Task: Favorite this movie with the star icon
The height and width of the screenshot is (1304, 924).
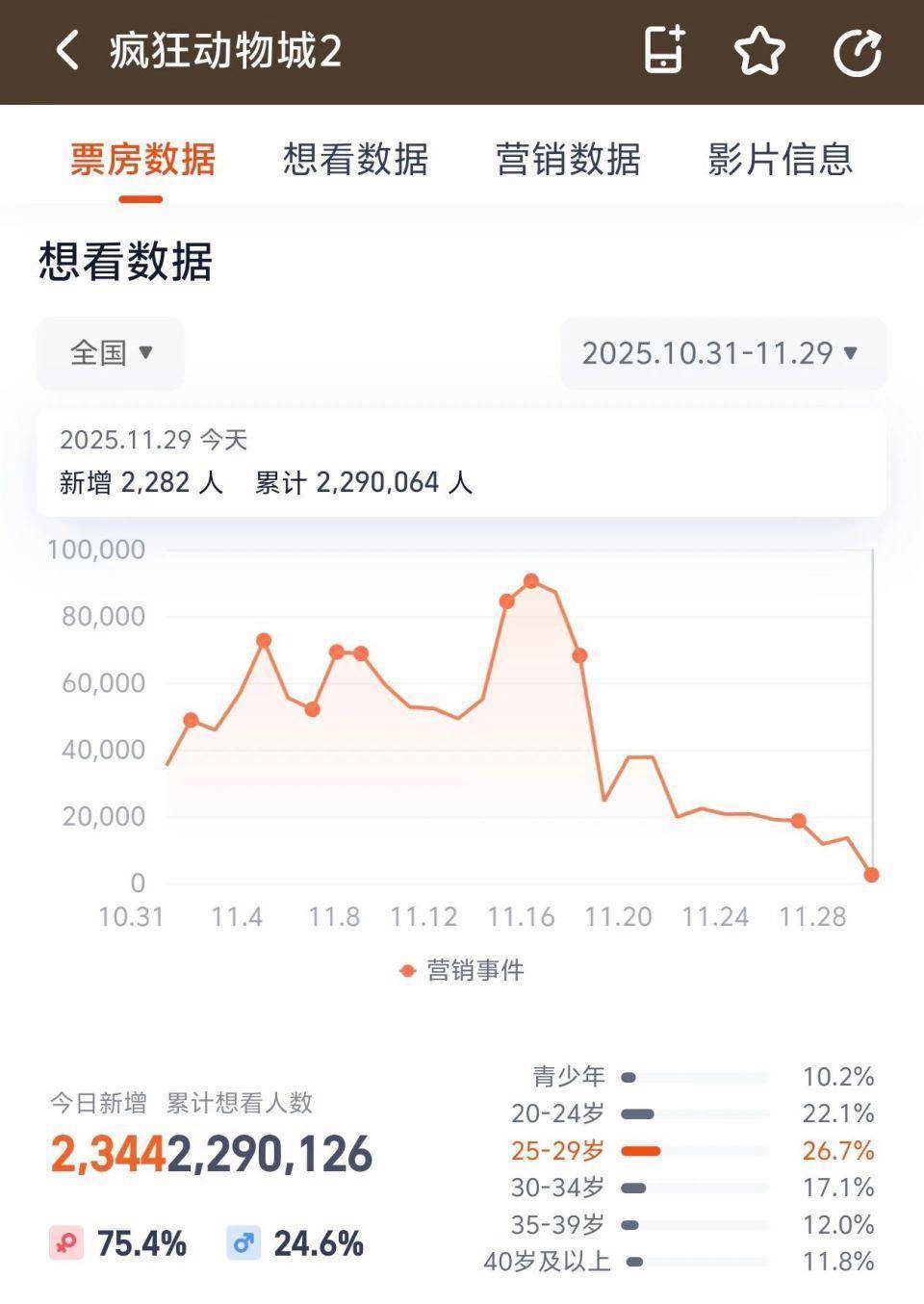Action: click(760, 50)
